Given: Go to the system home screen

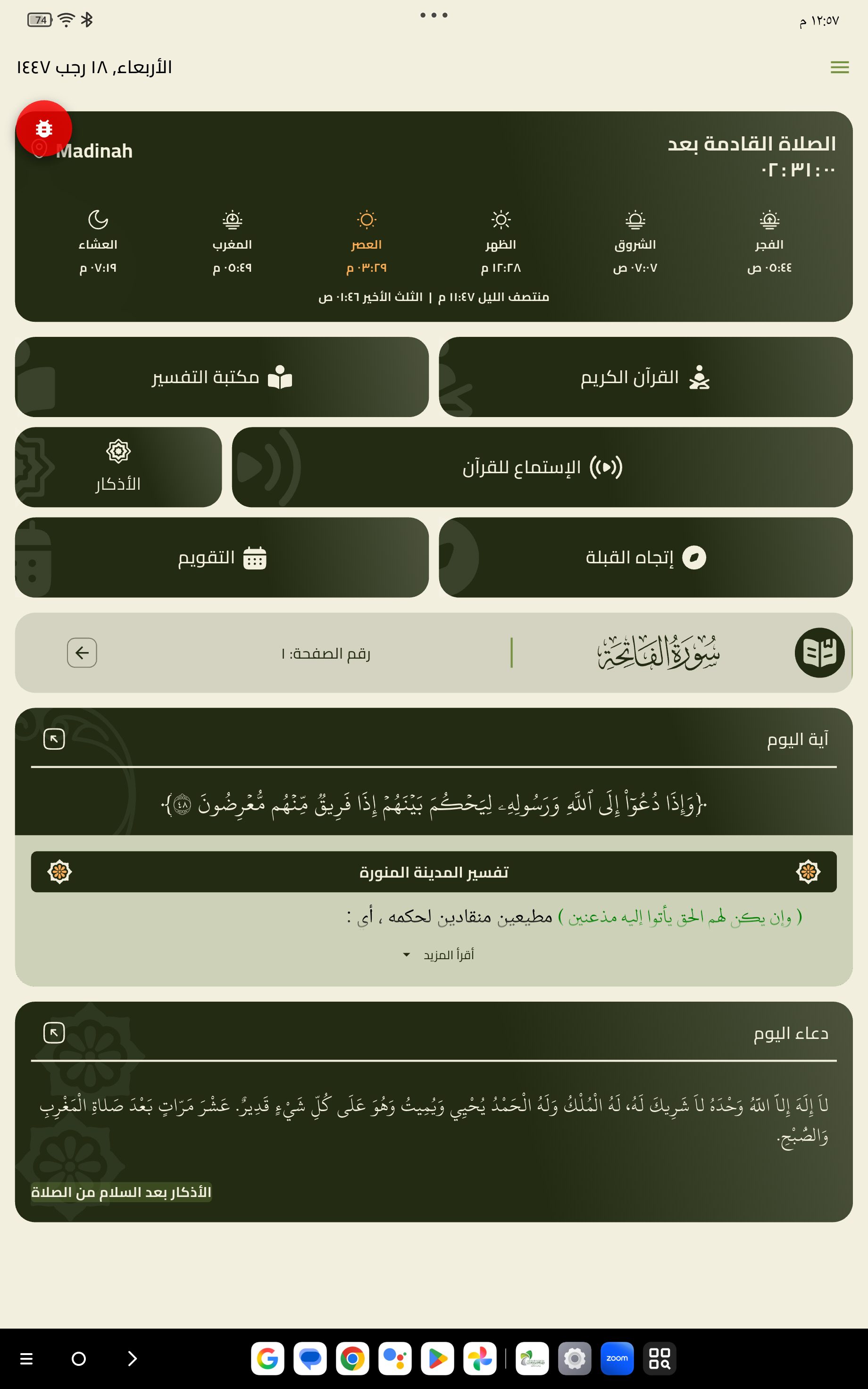Looking at the screenshot, I should coord(79,1359).
